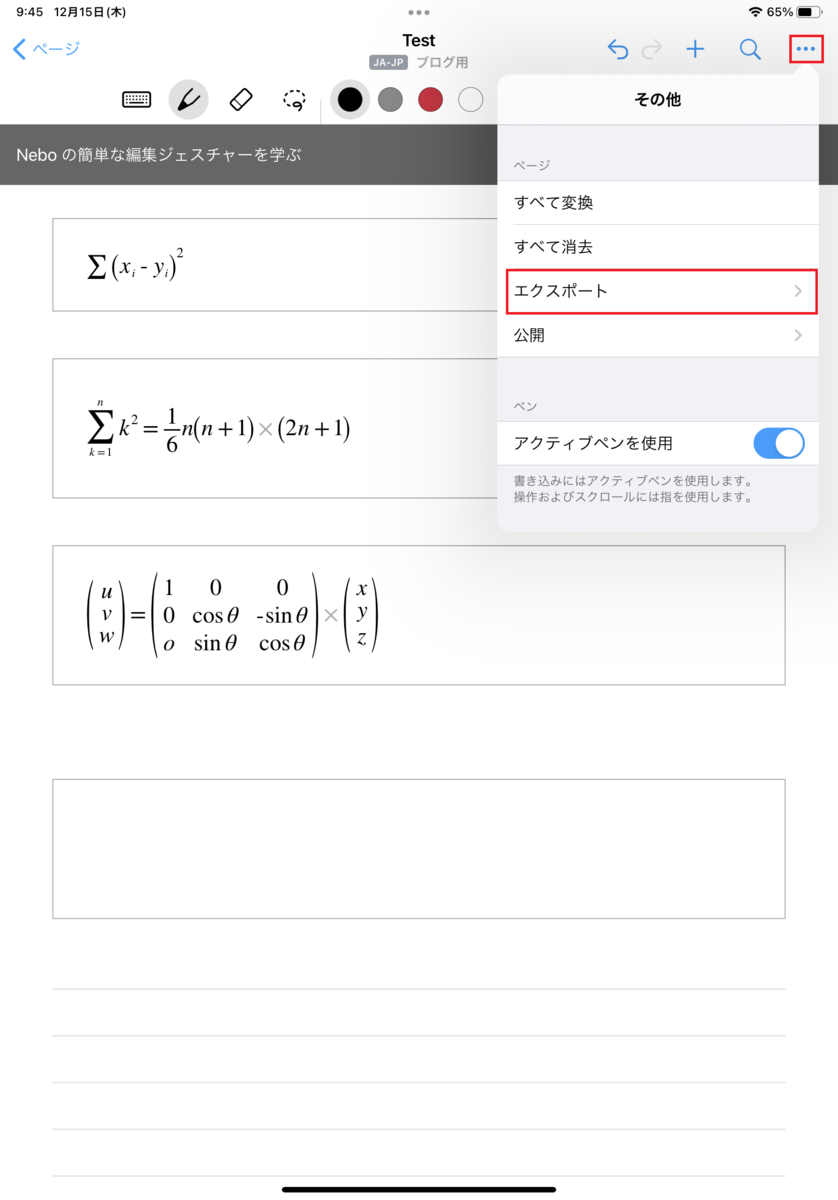Choose すべて変換 from the menu
The height and width of the screenshot is (1200, 838).
point(657,203)
